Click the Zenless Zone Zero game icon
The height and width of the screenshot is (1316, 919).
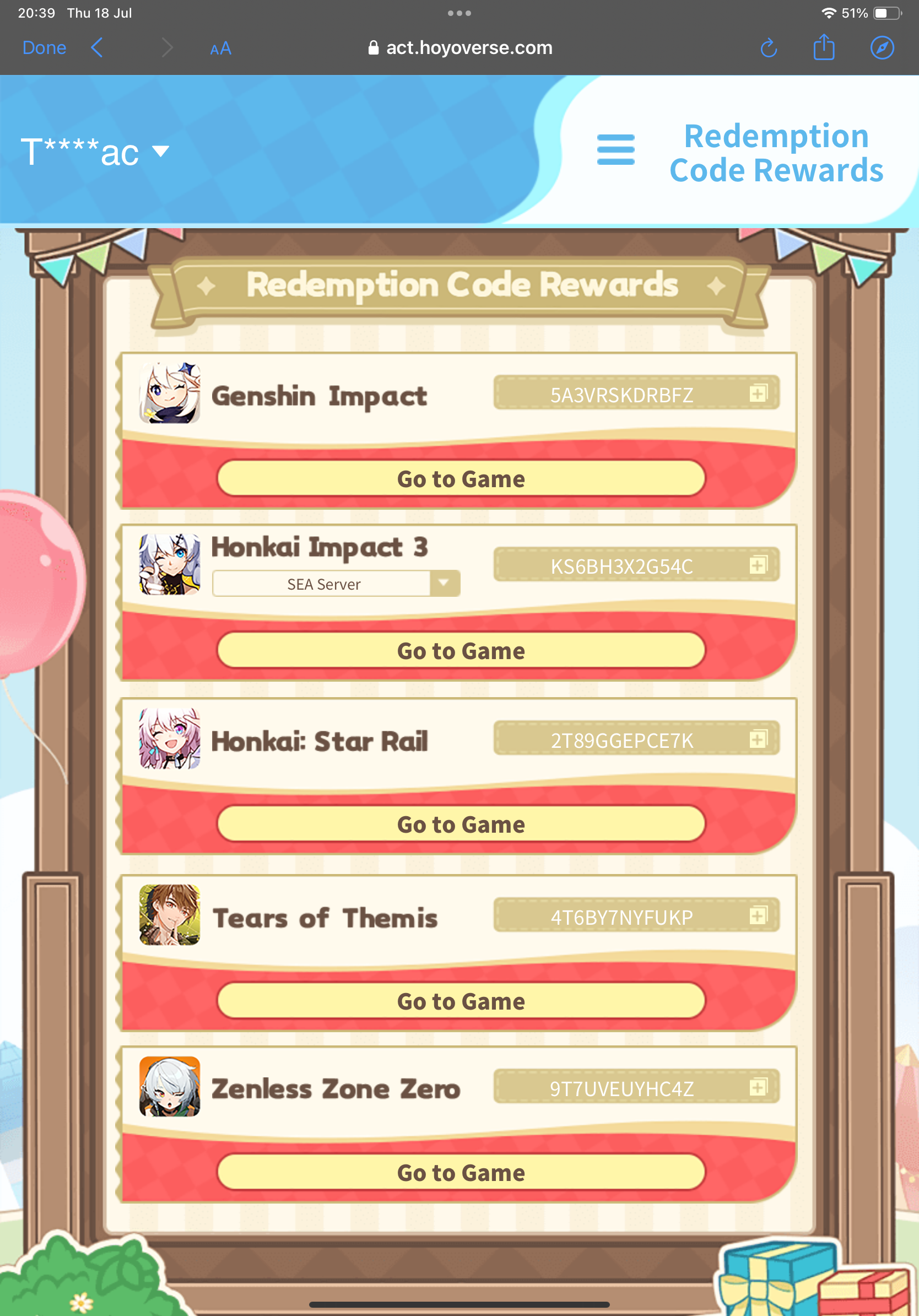169,1087
